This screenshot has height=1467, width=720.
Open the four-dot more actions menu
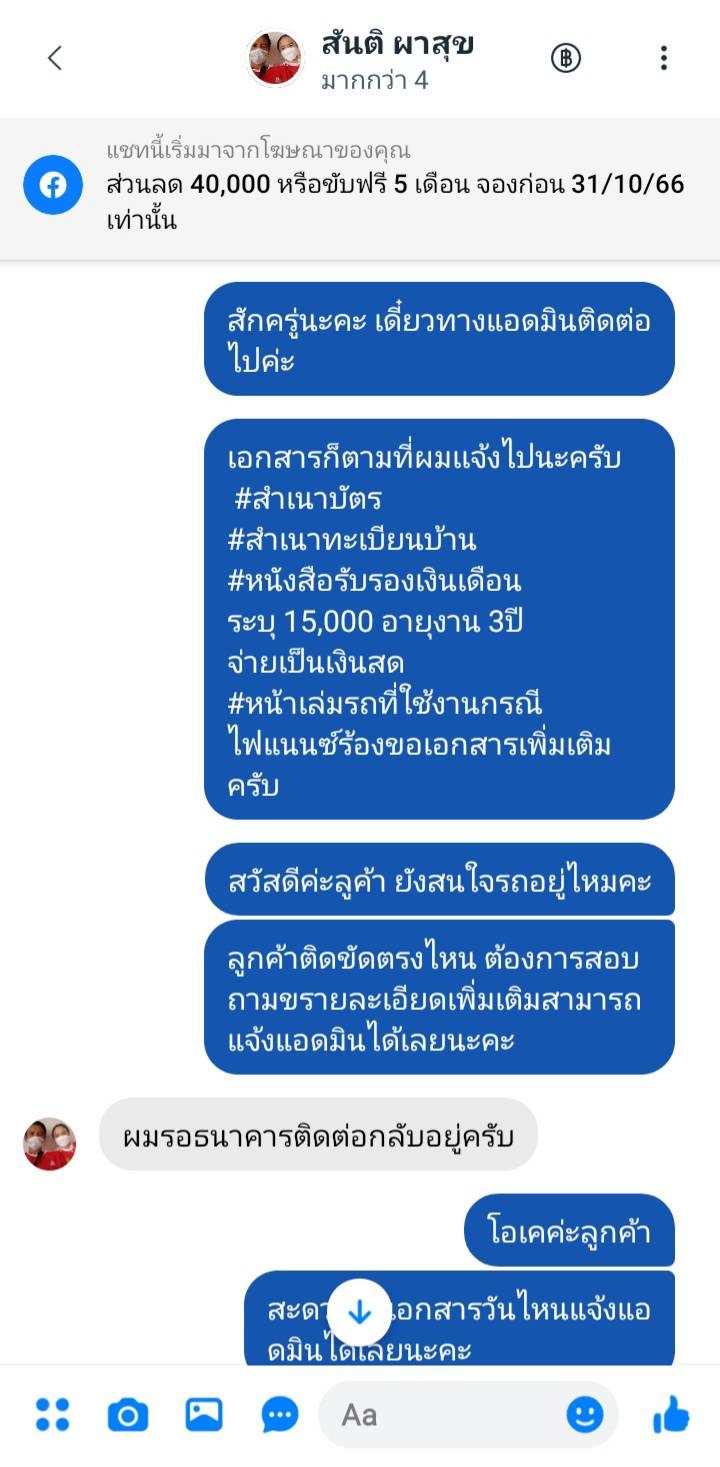click(53, 1414)
